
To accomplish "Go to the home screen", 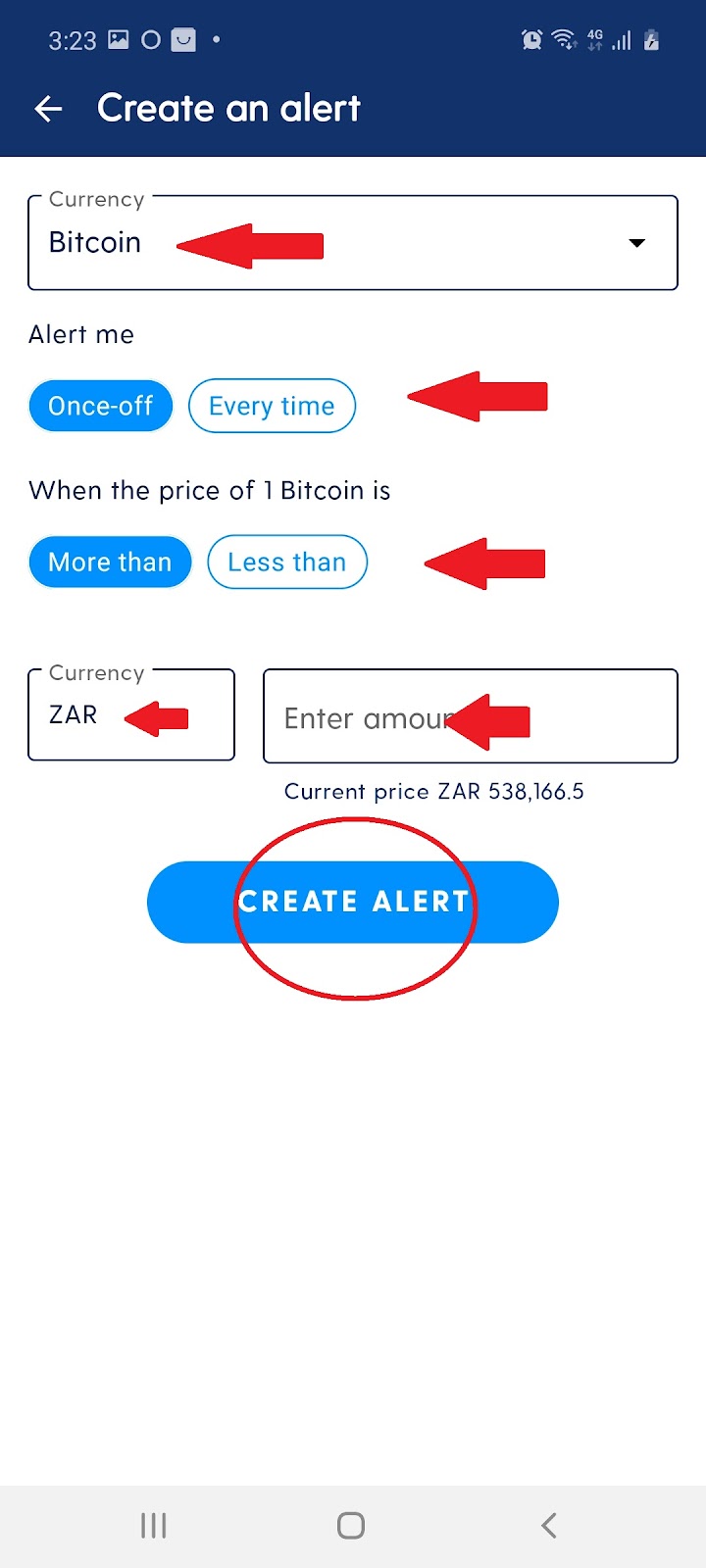I will point(351,1525).
